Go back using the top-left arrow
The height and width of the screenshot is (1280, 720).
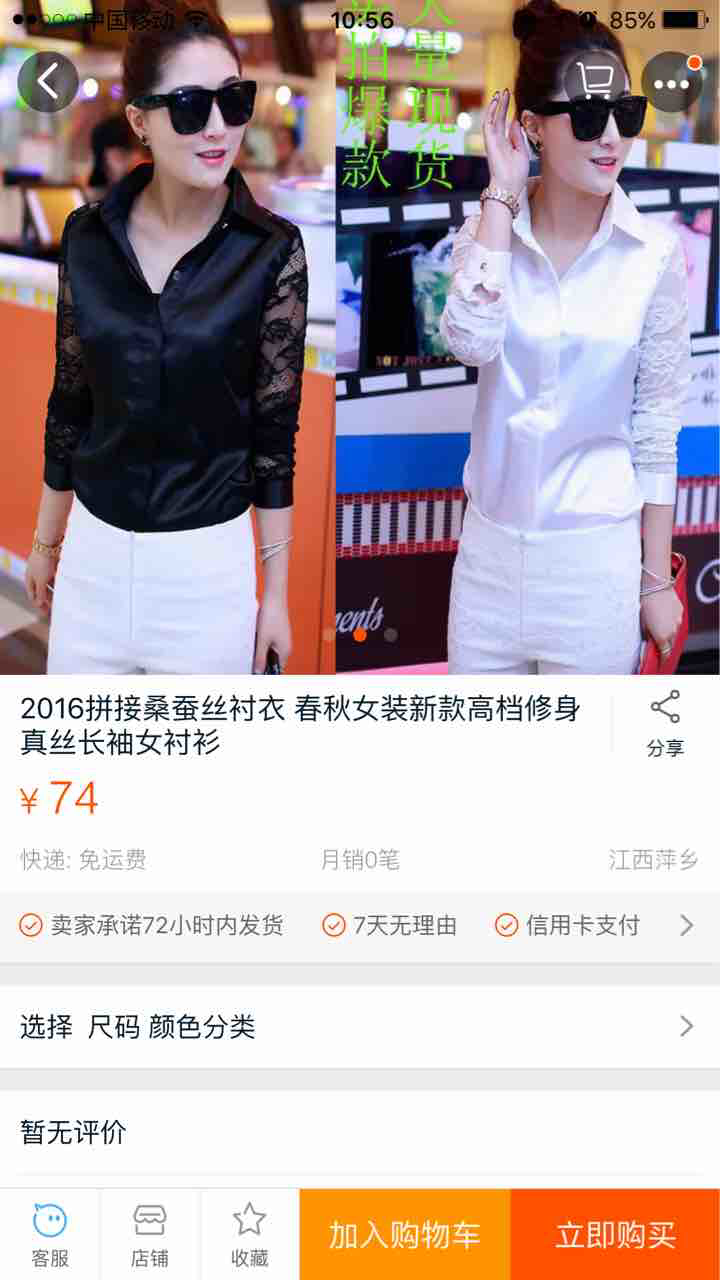point(48,82)
